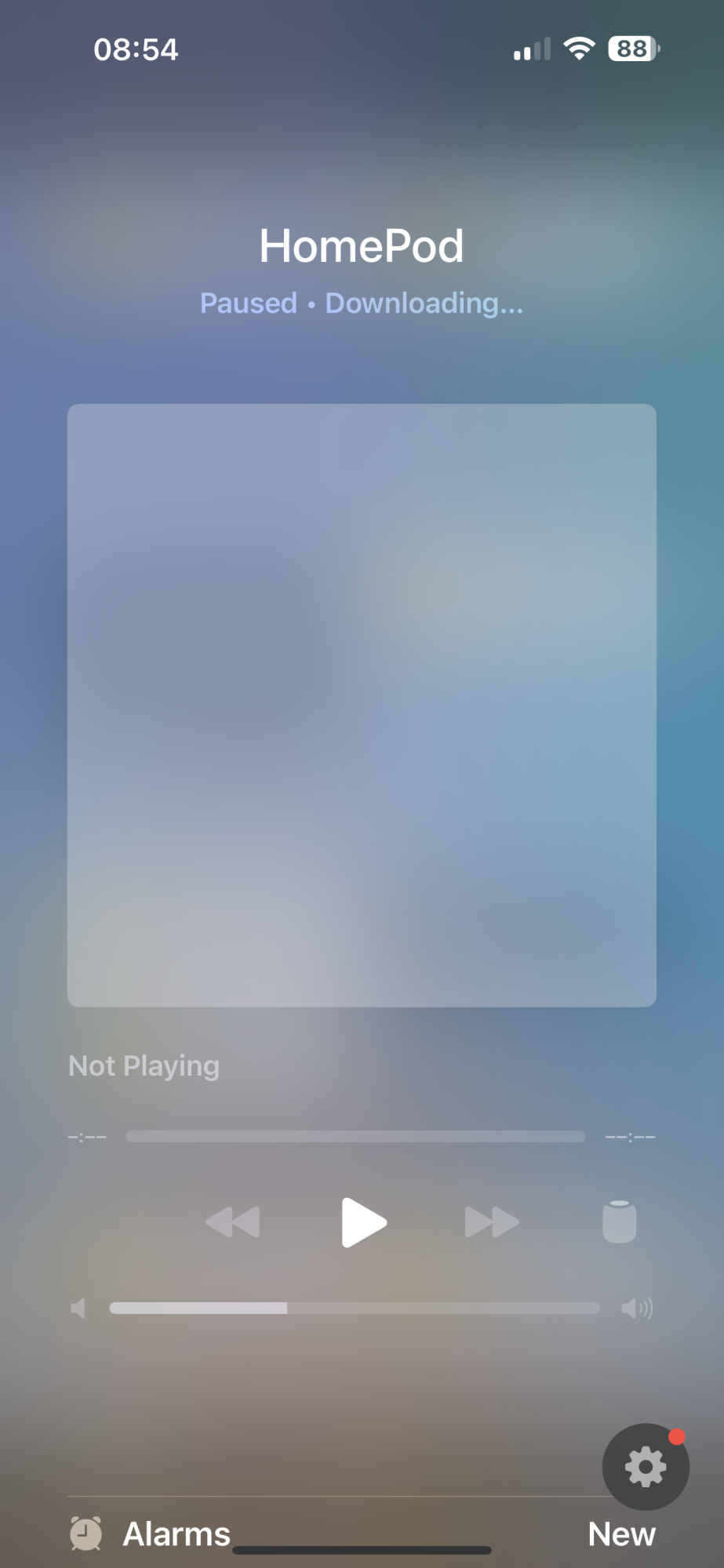Tap the volume slider

coord(355,1308)
